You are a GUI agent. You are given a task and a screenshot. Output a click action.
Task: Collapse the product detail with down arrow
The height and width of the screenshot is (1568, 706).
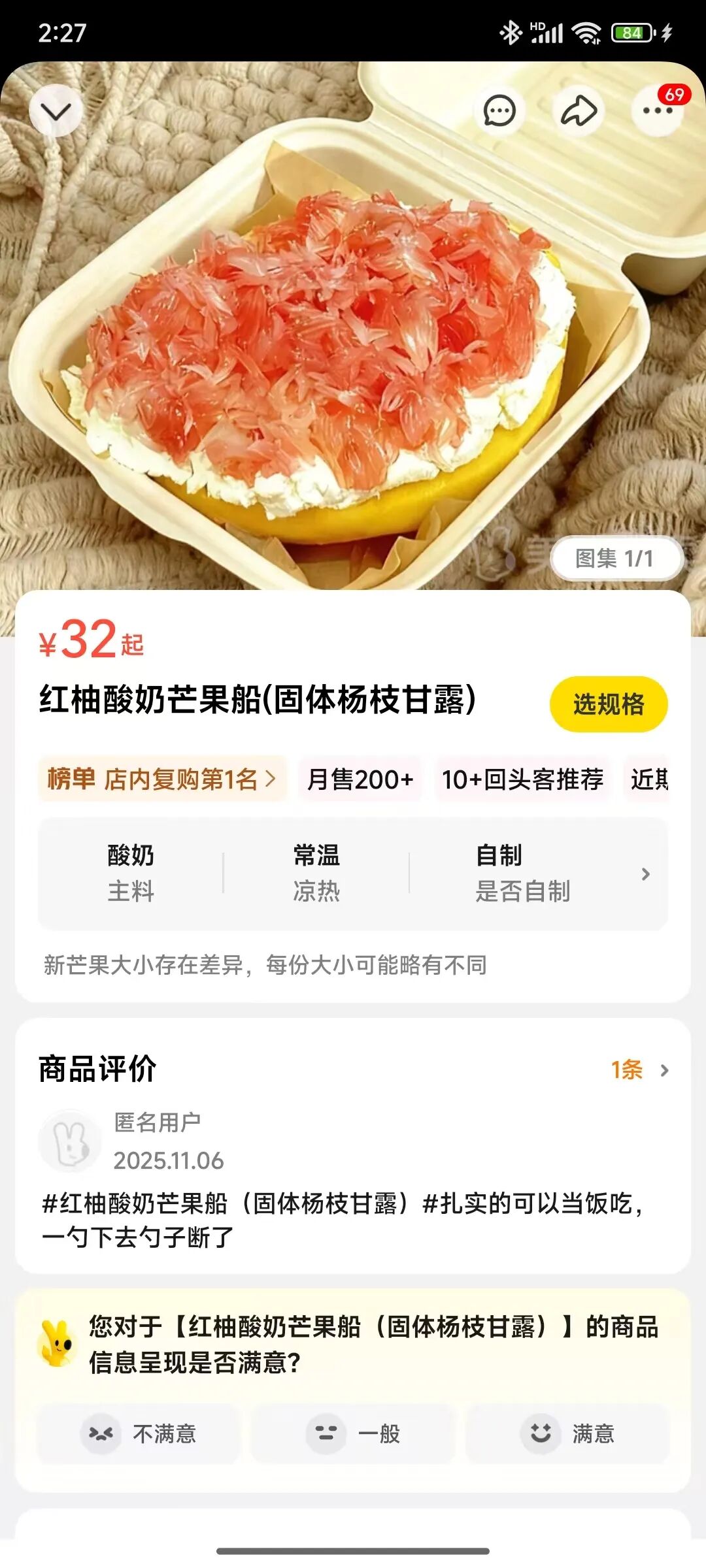click(56, 111)
